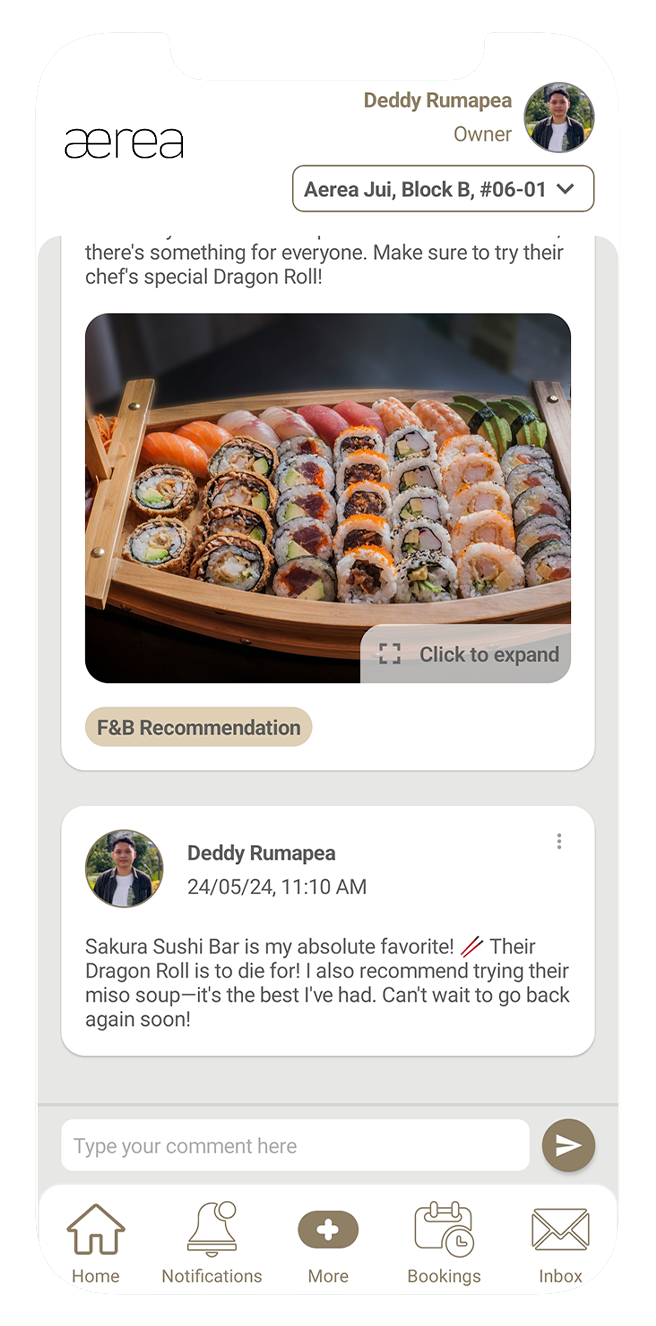Expand the sushi photo with Click to expand
Image resolution: width=656 pixels, height=1326 pixels.
click(468, 655)
